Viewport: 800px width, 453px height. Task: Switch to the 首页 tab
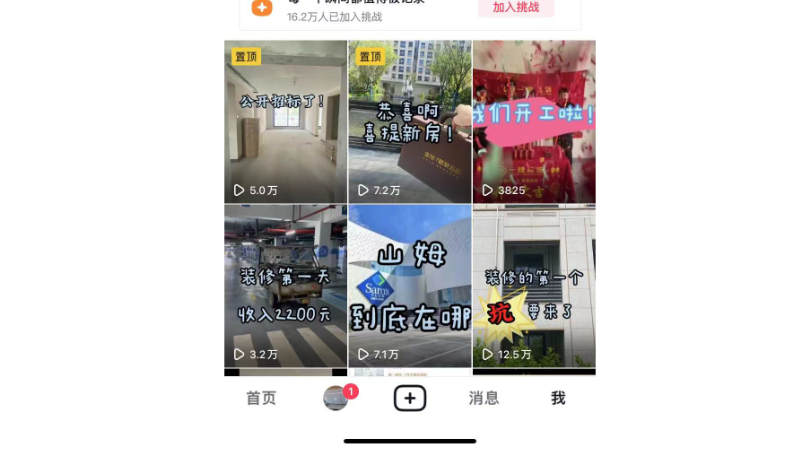[261, 398]
